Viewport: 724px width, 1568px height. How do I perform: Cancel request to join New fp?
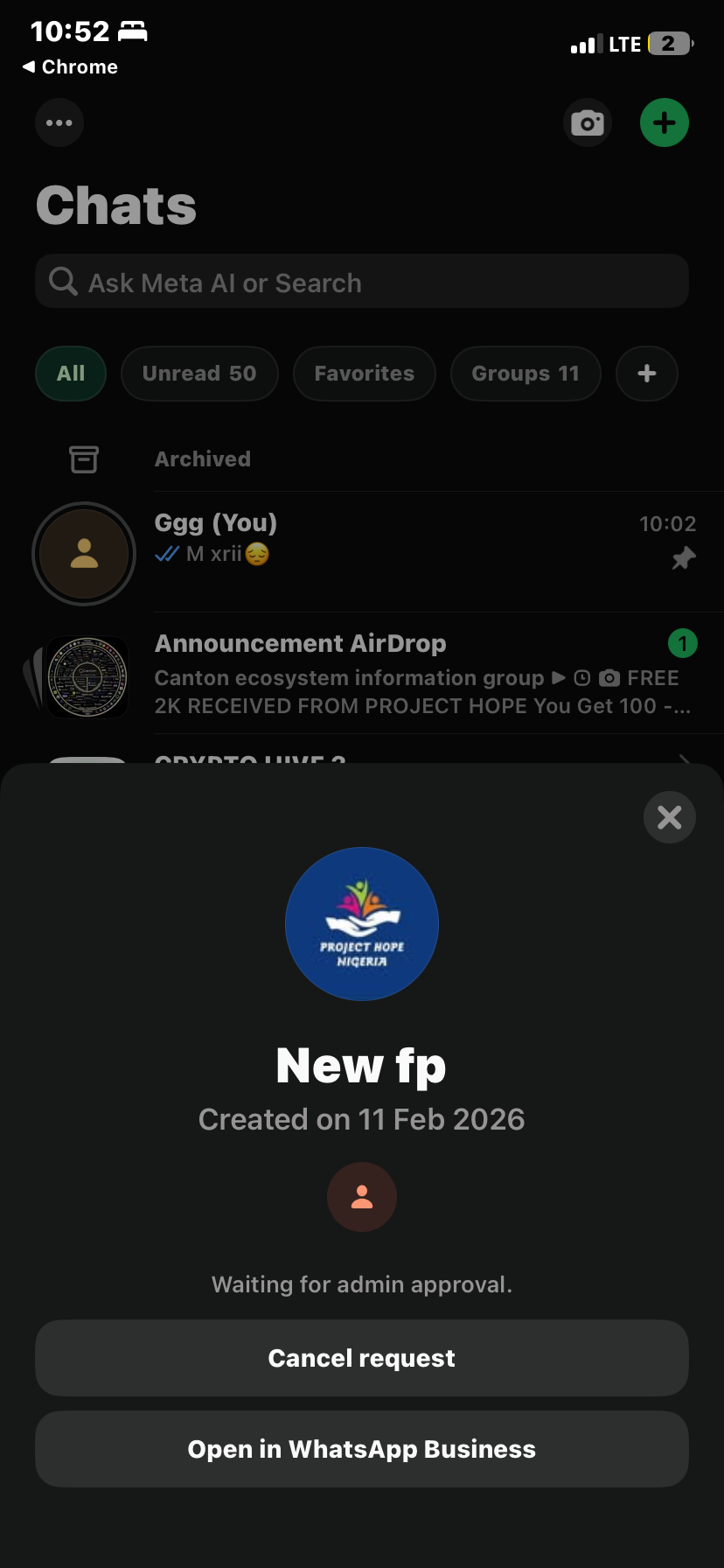coord(362,1358)
